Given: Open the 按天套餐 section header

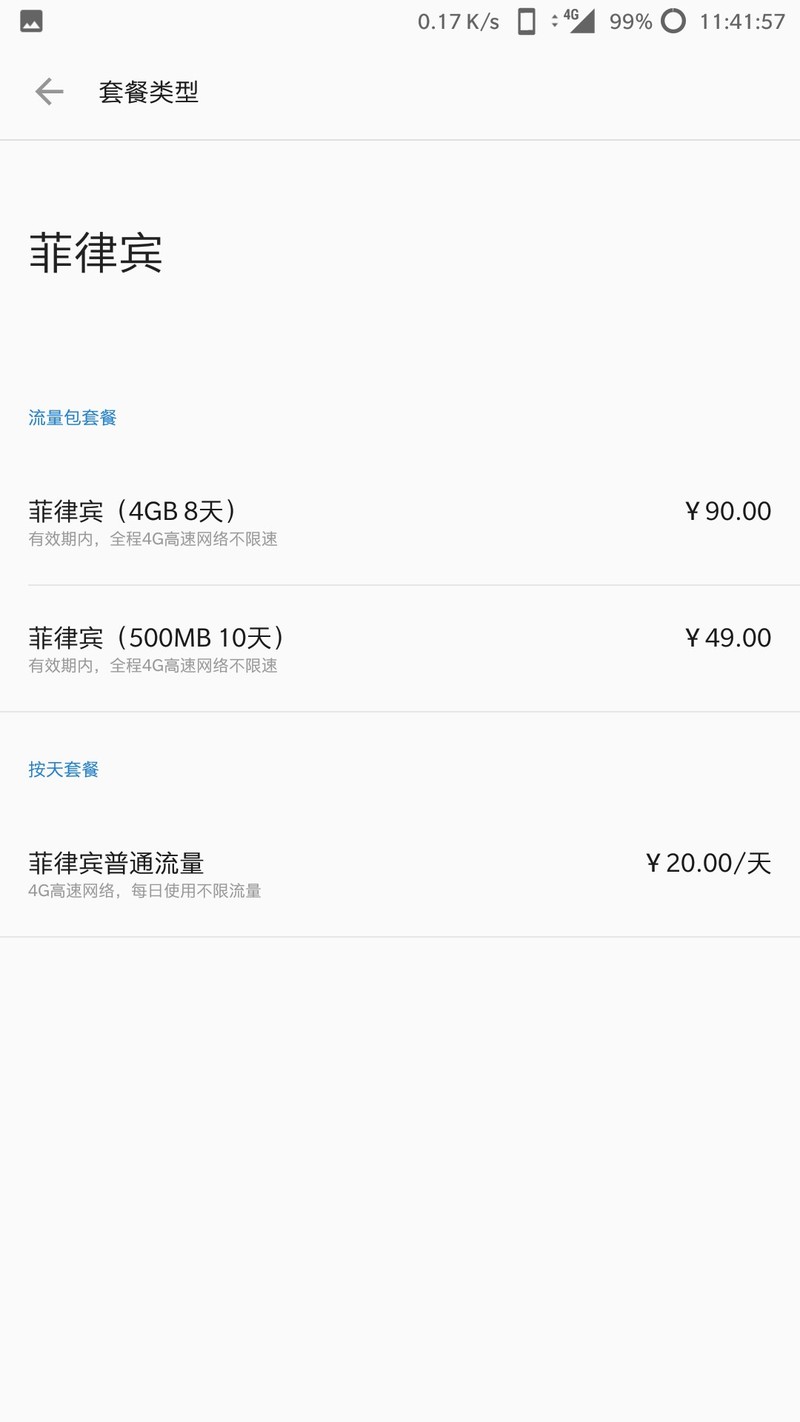Looking at the screenshot, I should pyautogui.click(x=62, y=769).
